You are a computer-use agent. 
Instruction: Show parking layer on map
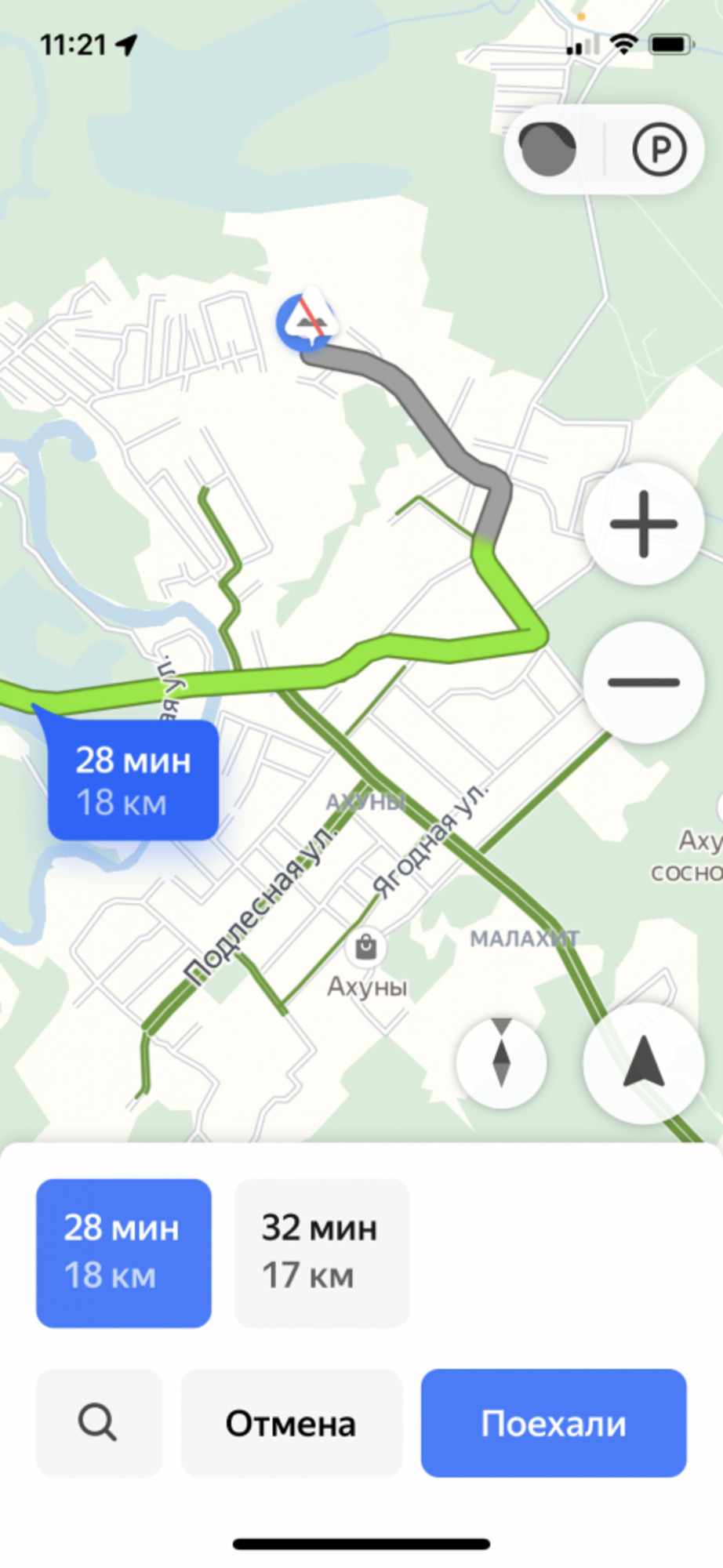(x=659, y=149)
